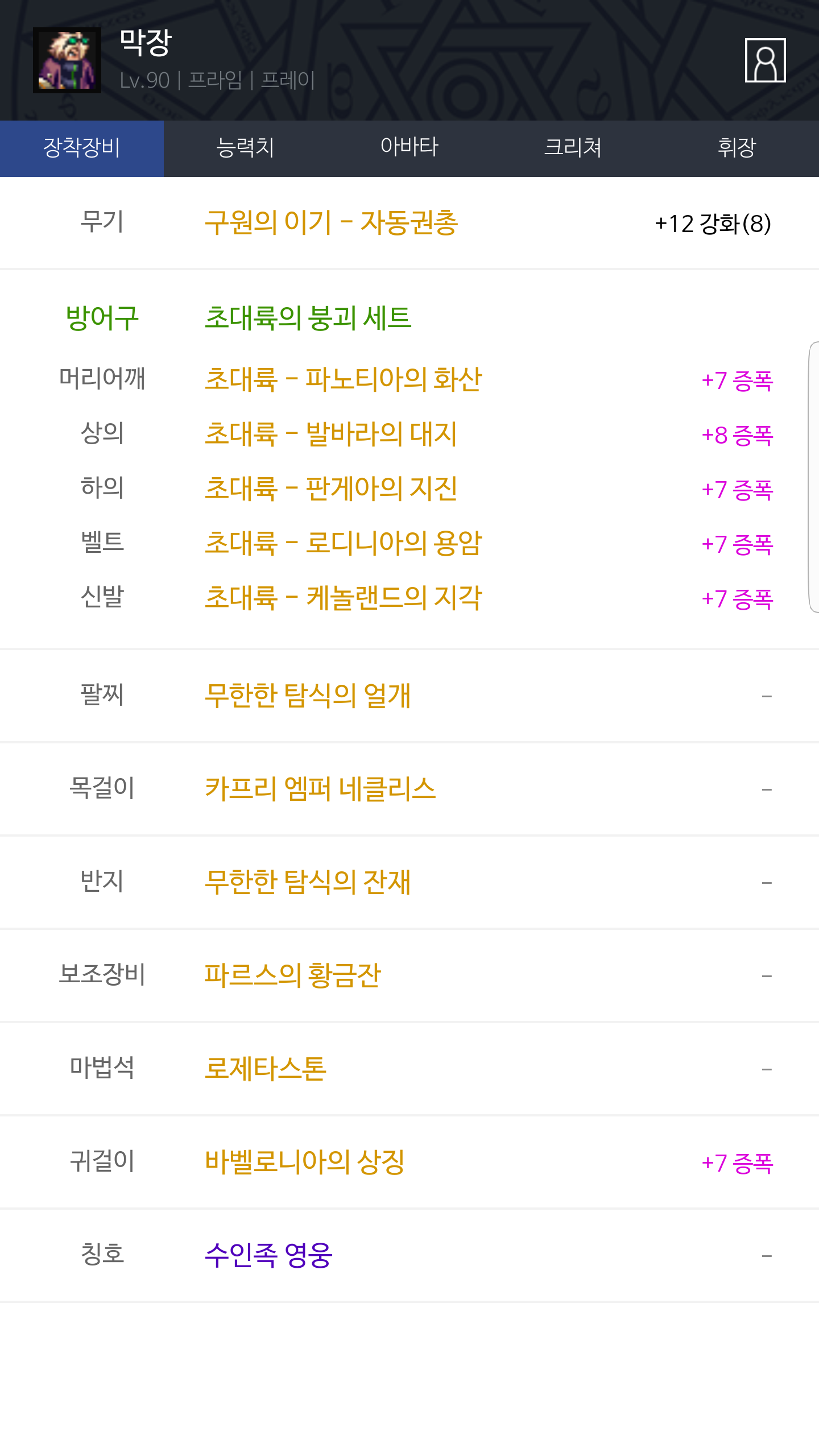Viewport: 819px width, 1456px height.
Task: Open item 초대륙 - 발바라의 대지
Action: click(330, 434)
